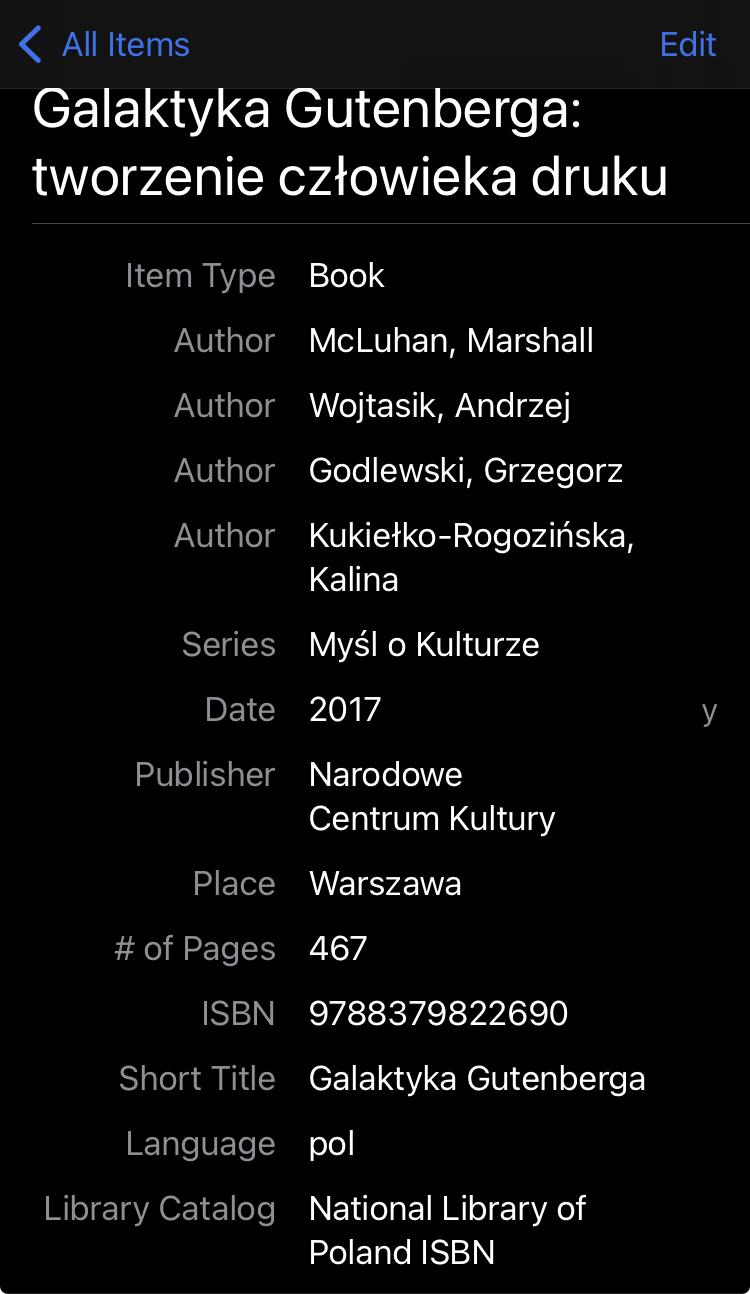Tap the page count 467
Screen dimensions: 750x1294
click(338, 948)
